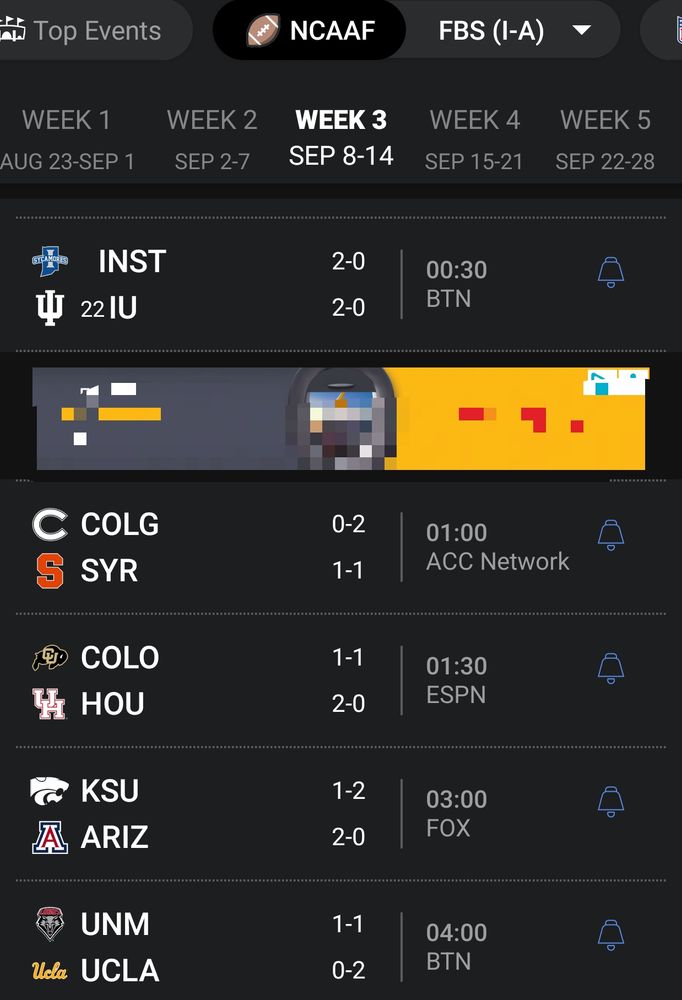Go to Week 1 schedule
This screenshot has height=1000, width=682.
(x=66, y=139)
